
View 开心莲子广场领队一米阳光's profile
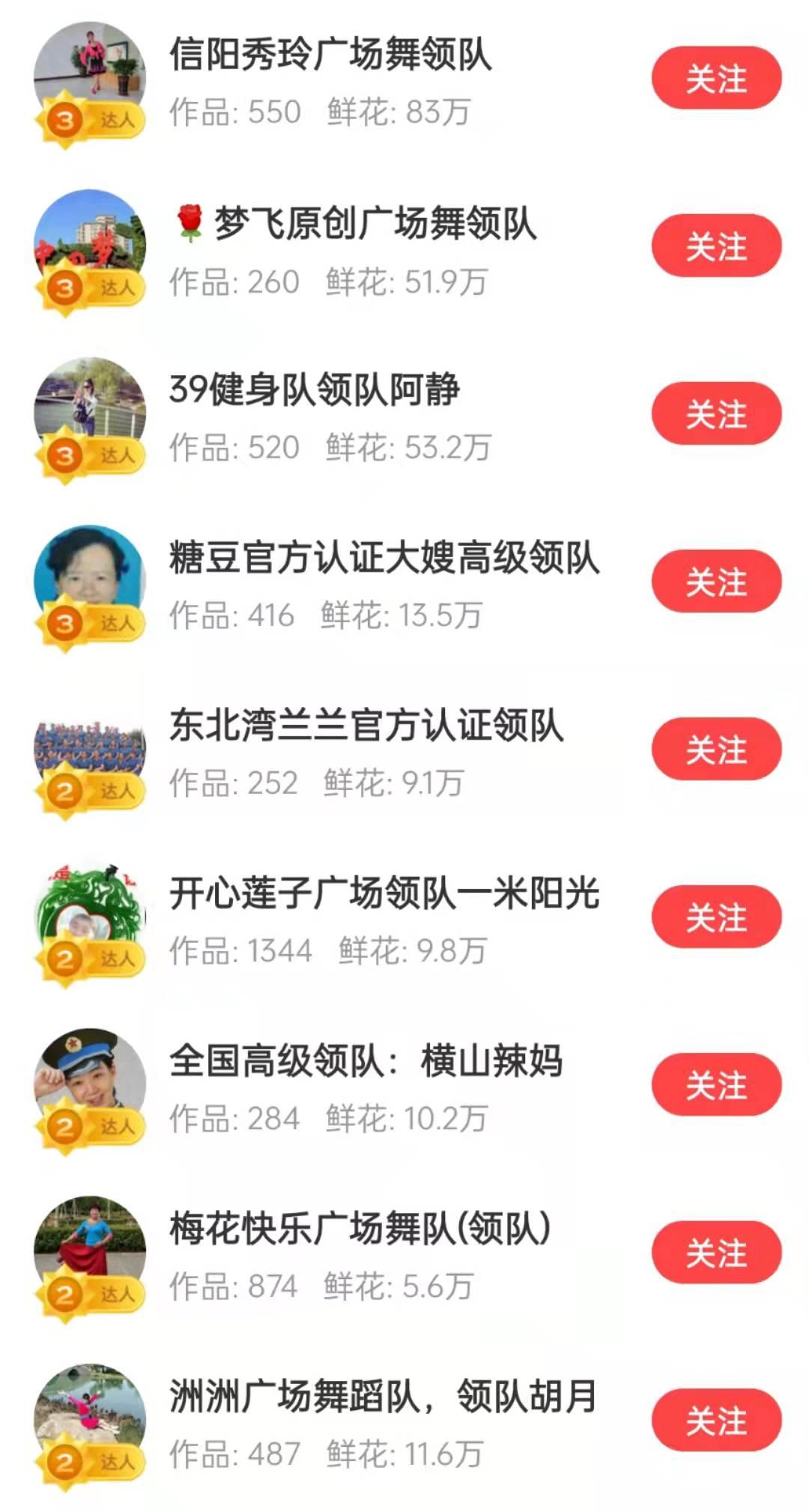point(384,894)
